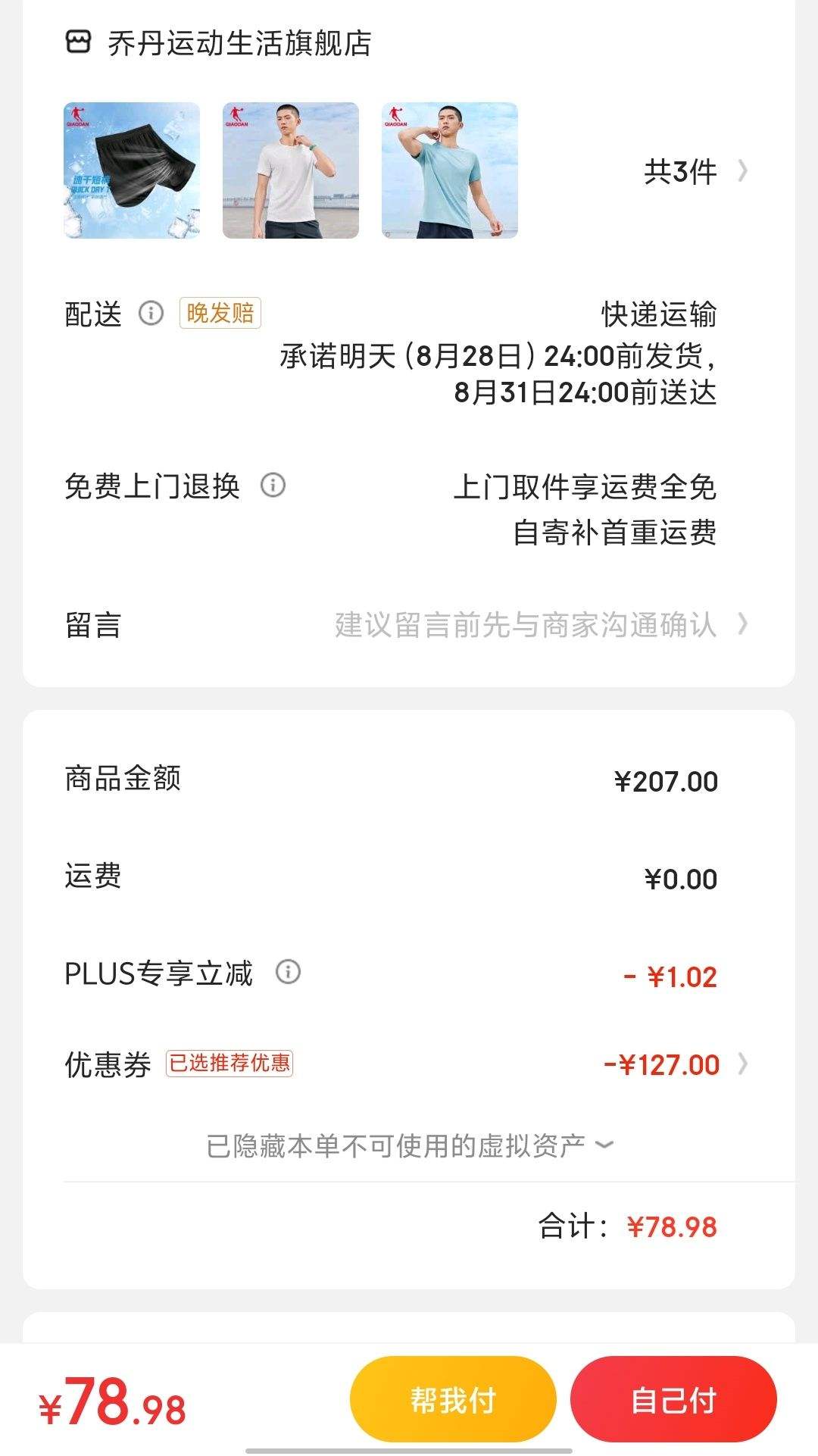Open the info icon beside 配送

[x=151, y=313]
